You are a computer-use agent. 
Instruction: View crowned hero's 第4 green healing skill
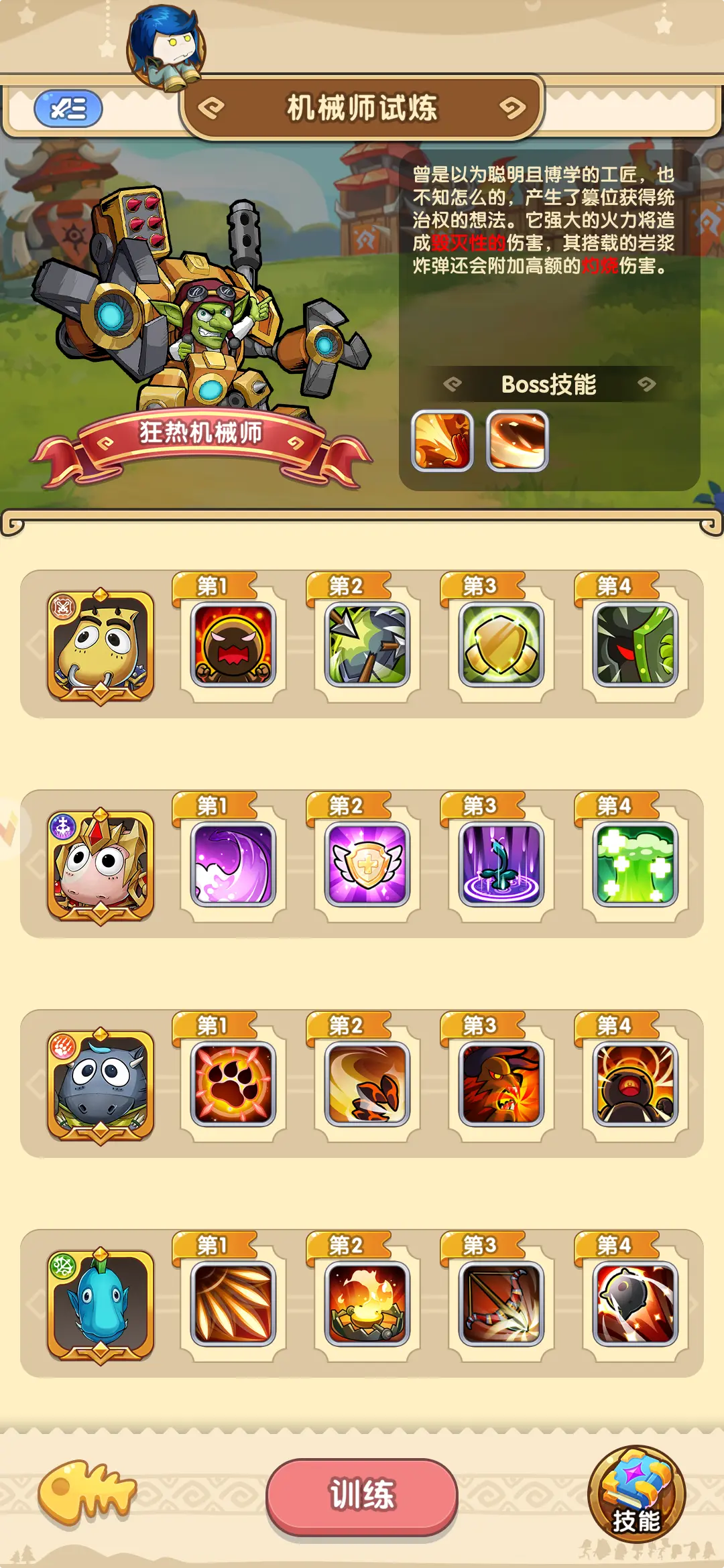pos(636,864)
